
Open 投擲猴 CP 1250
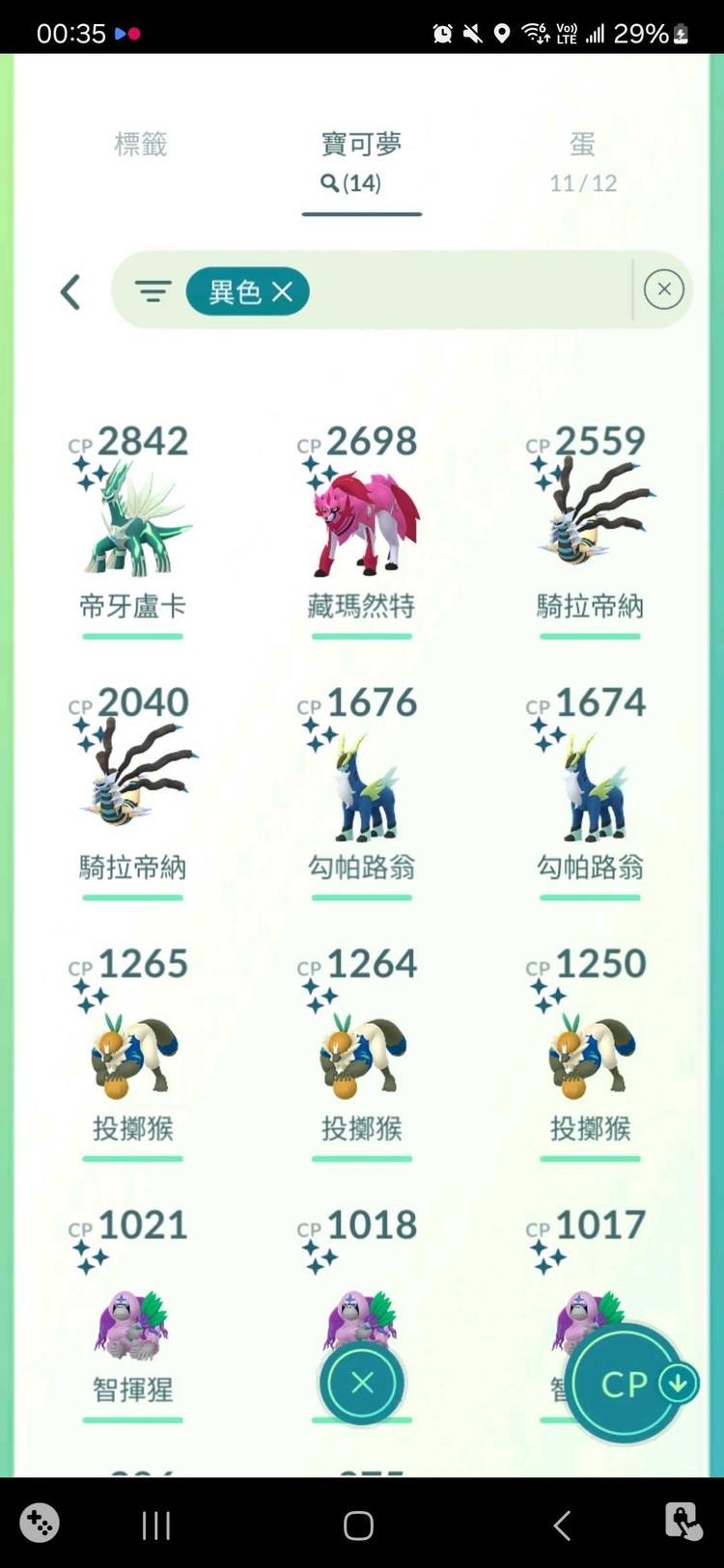tap(590, 1052)
